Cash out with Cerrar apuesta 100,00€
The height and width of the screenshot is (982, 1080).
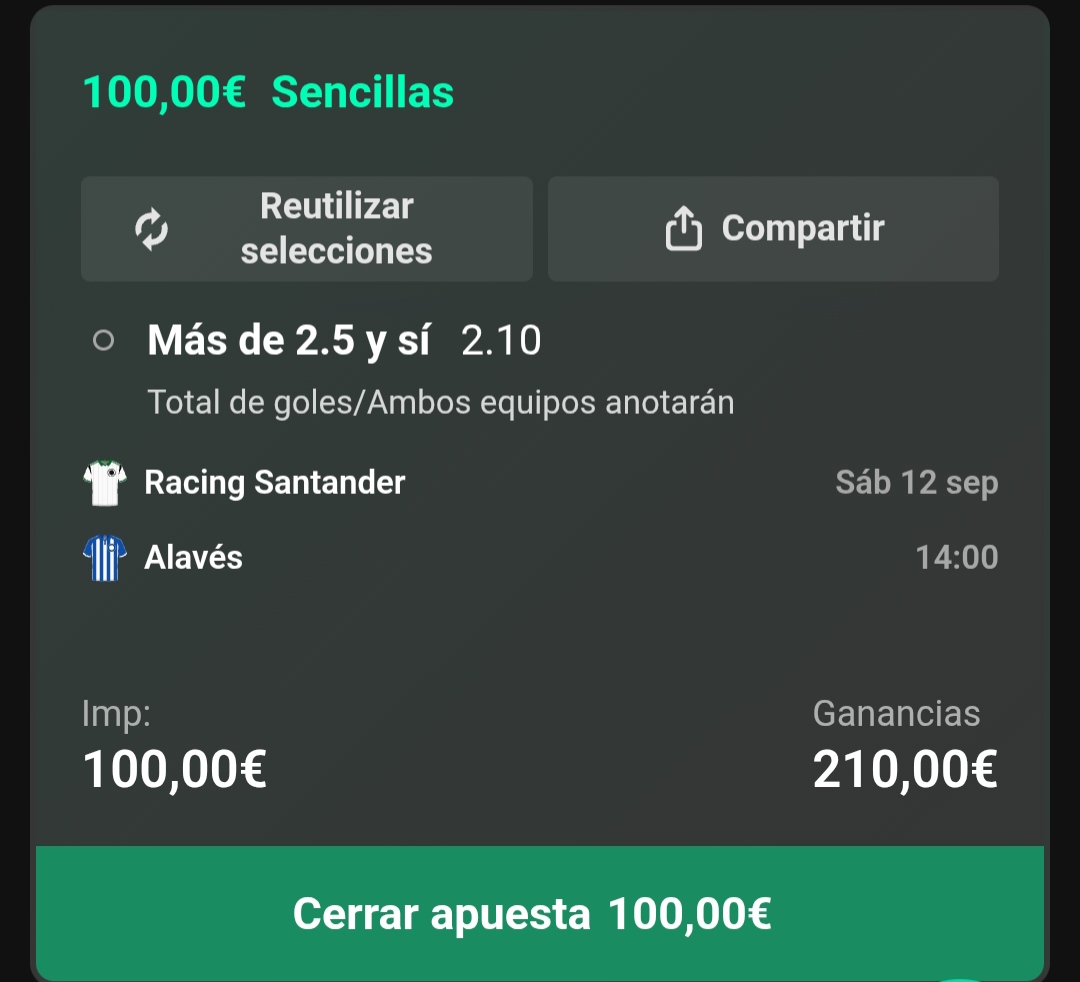click(x=540, y=913)
